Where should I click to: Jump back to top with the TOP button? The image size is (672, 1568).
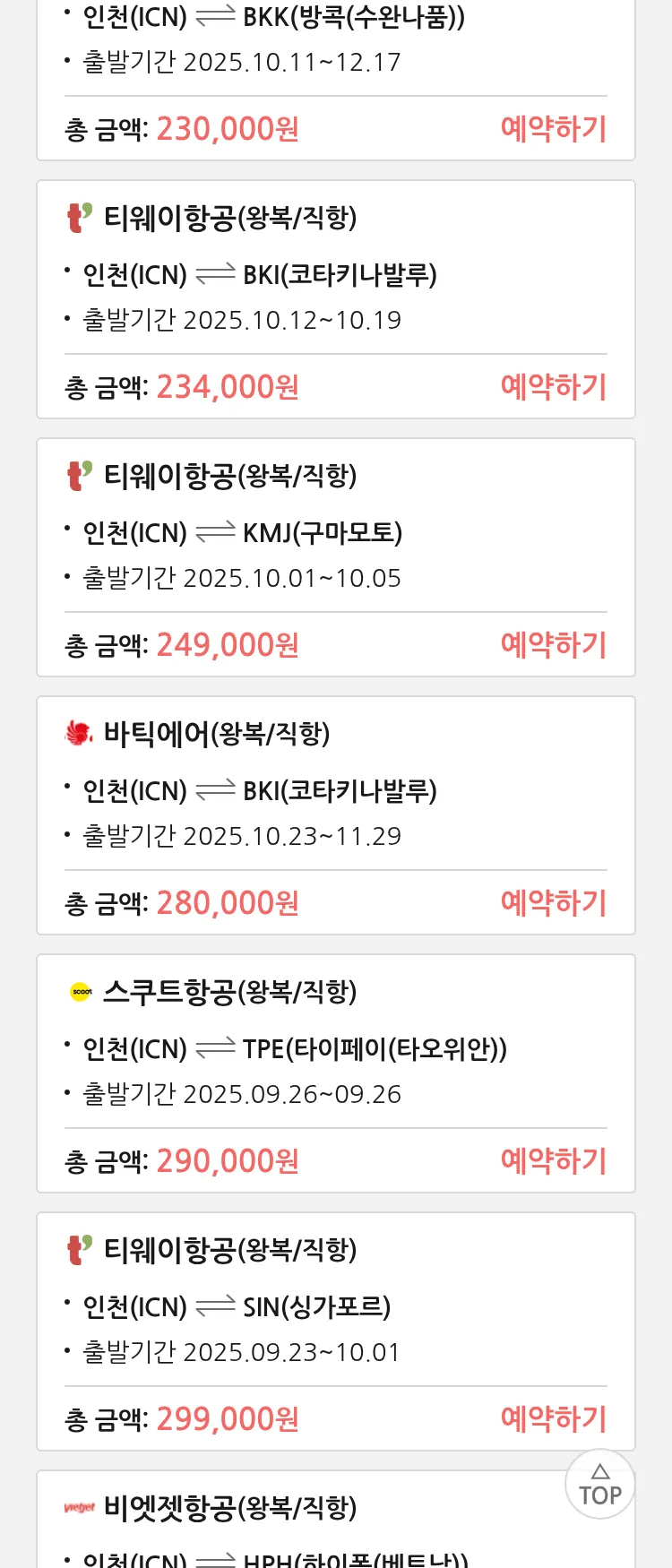[x=599, y=1485]
